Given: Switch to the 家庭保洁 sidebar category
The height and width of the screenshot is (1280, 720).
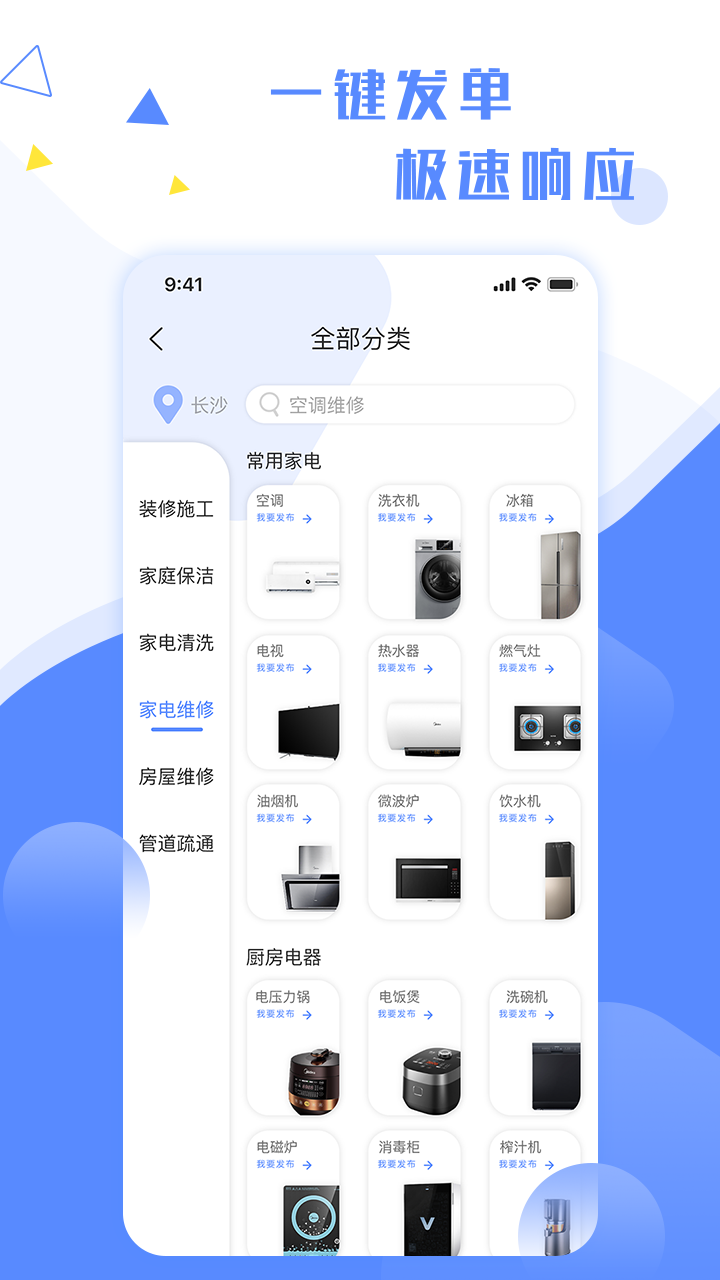Looking at the screenshot, I should point(177,576).
